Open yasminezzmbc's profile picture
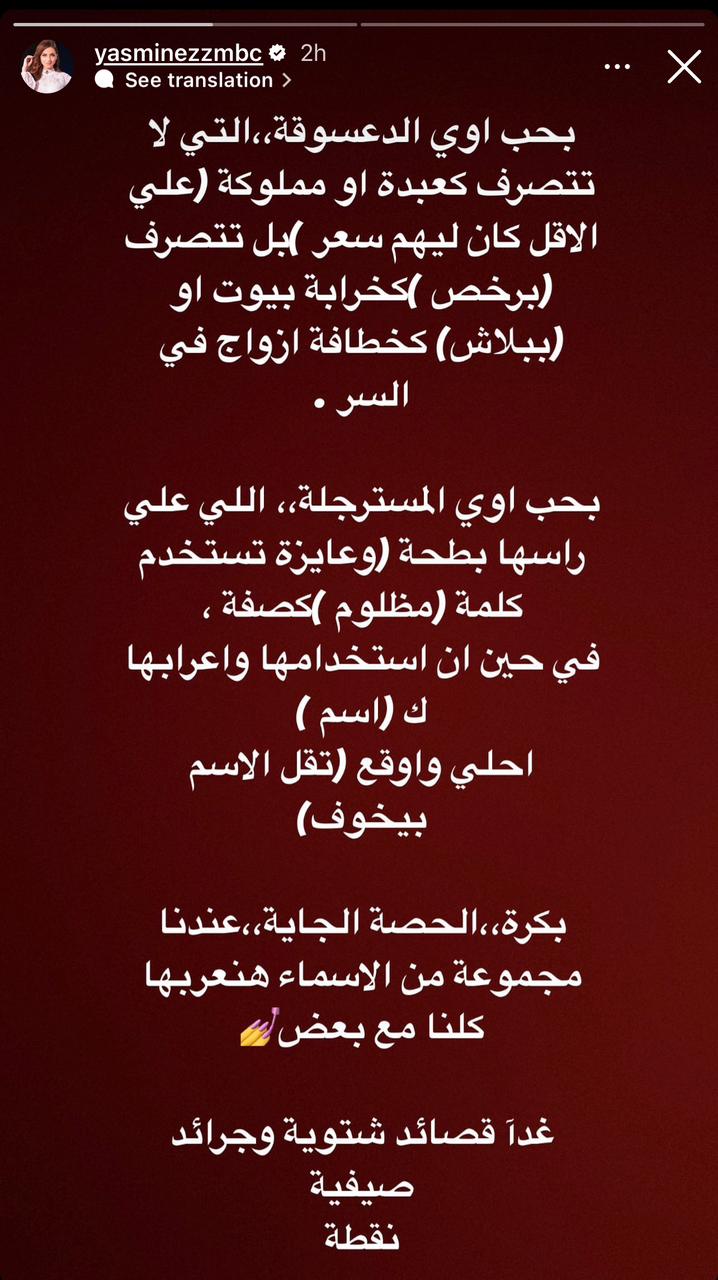 click(47, 67)
